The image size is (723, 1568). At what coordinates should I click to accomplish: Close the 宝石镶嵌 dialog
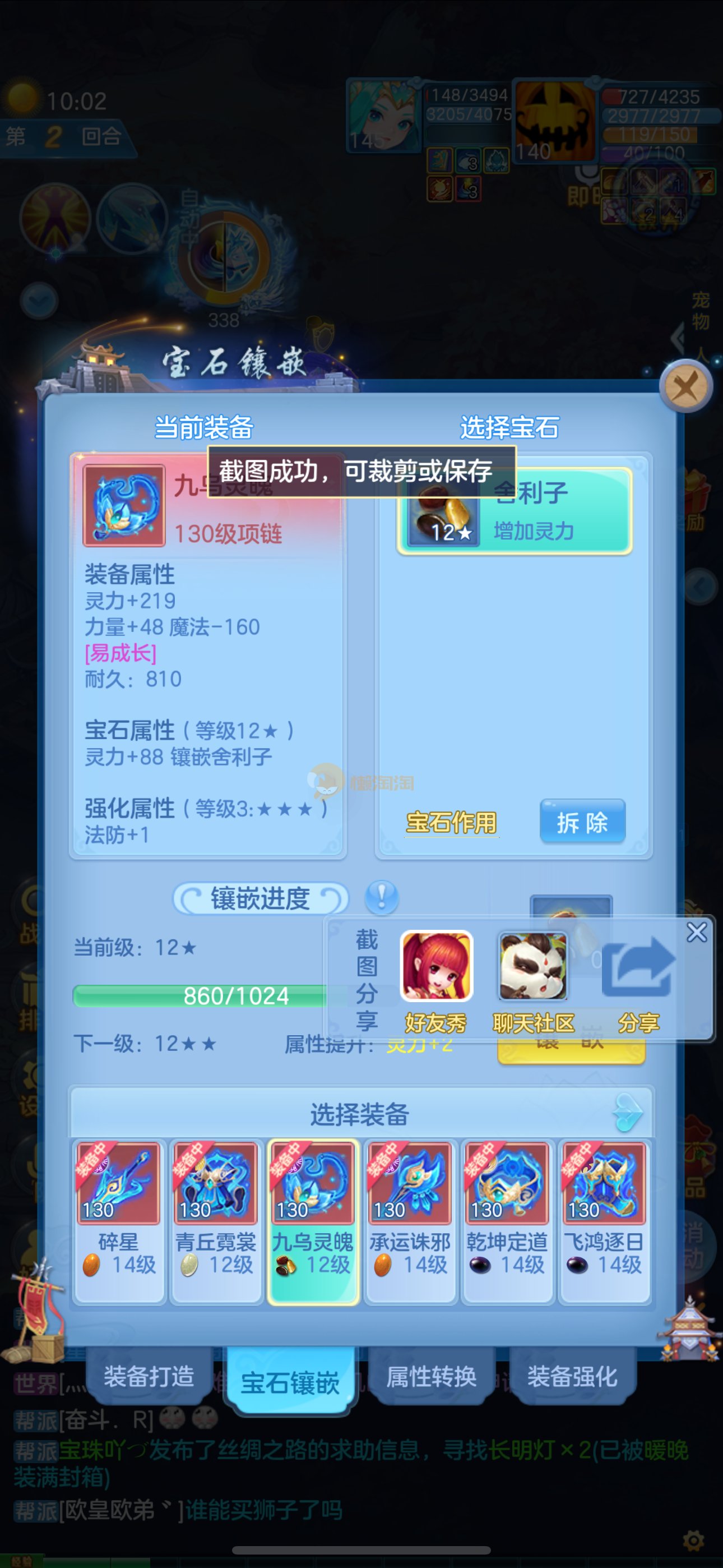coord(685,386)
